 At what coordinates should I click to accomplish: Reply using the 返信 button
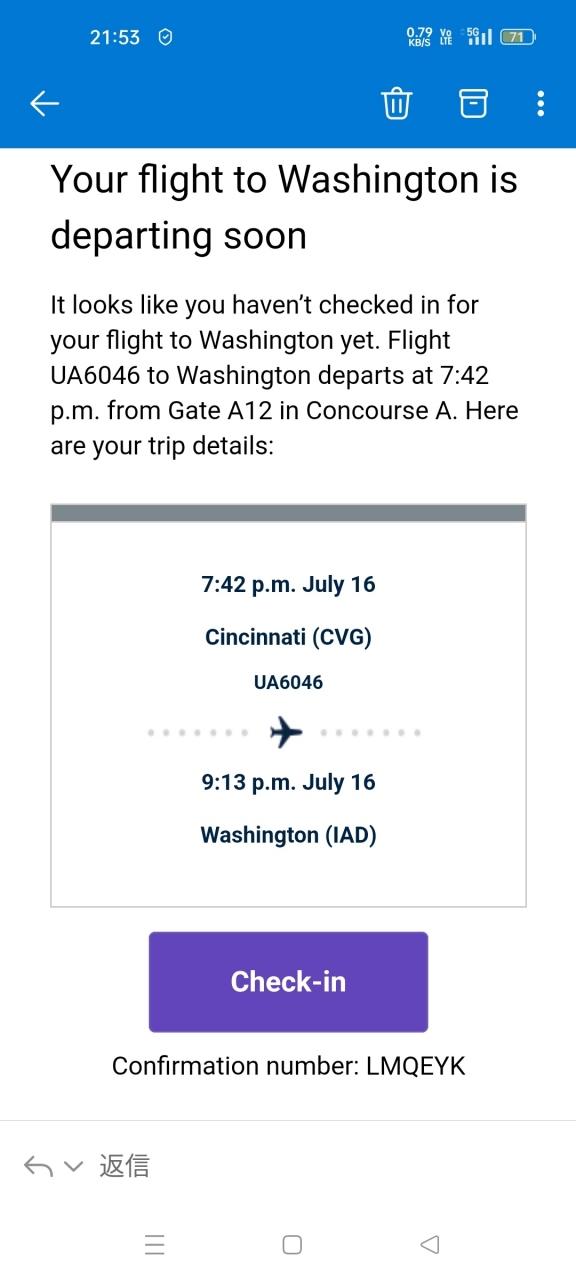point(124,1166)
